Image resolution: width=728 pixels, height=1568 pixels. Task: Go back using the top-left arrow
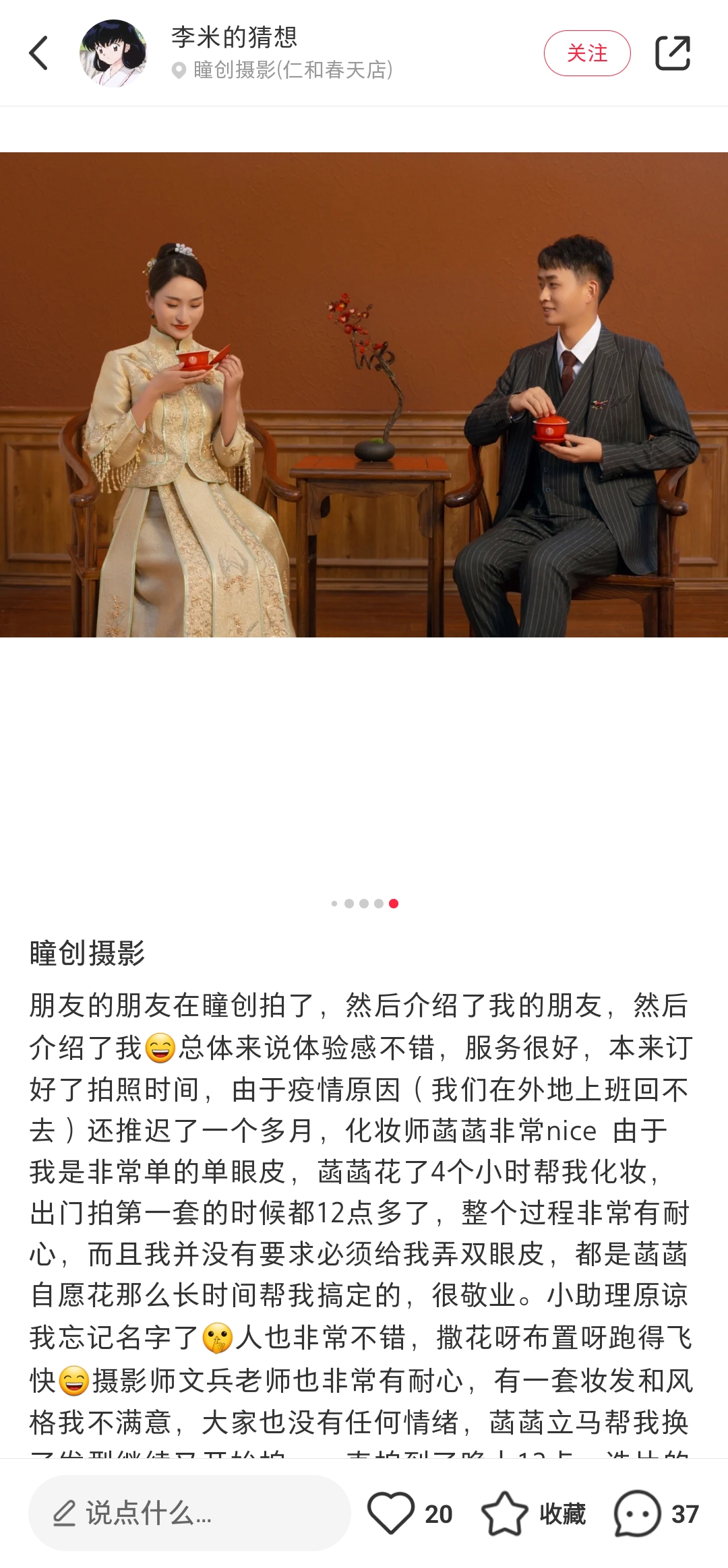(39, 53)
